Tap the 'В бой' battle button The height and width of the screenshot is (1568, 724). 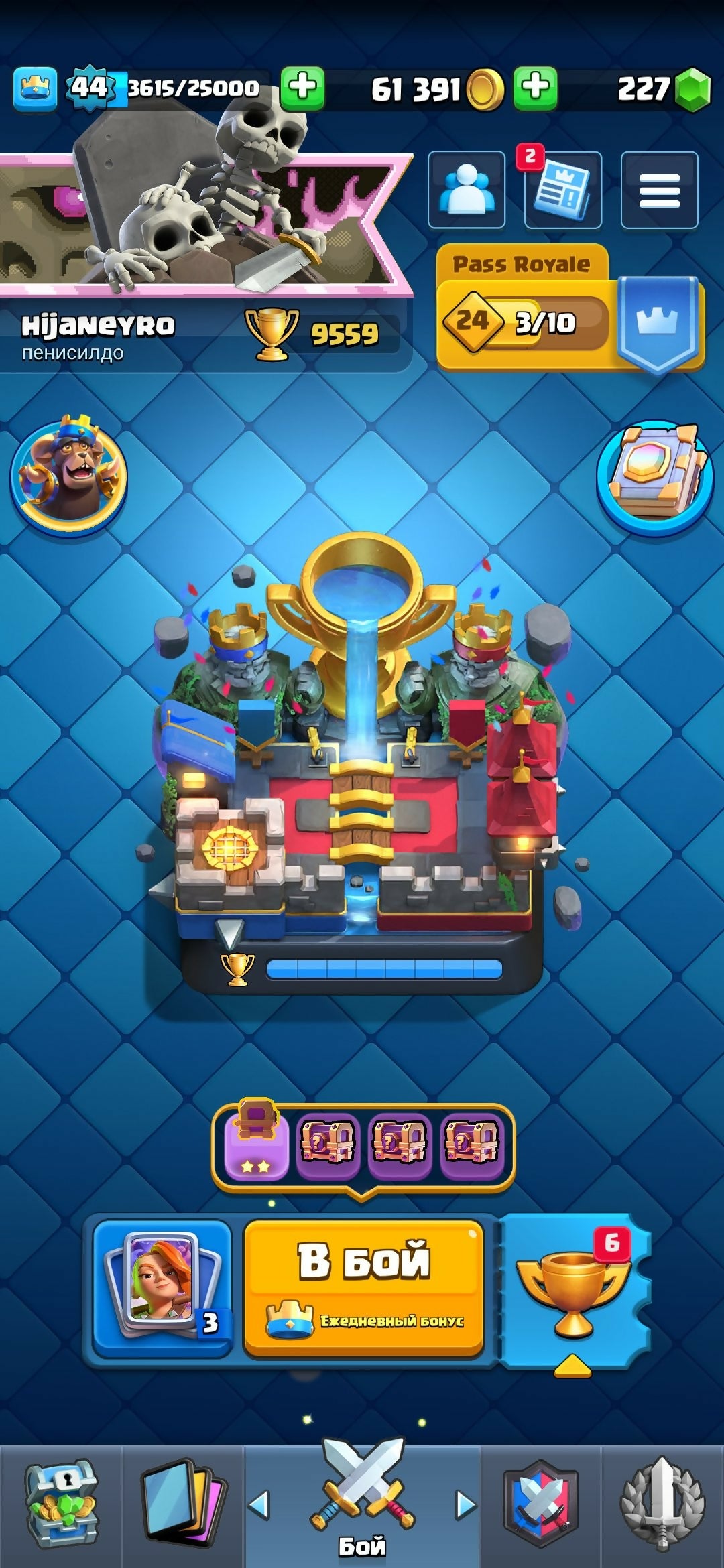coord(363,1287)
